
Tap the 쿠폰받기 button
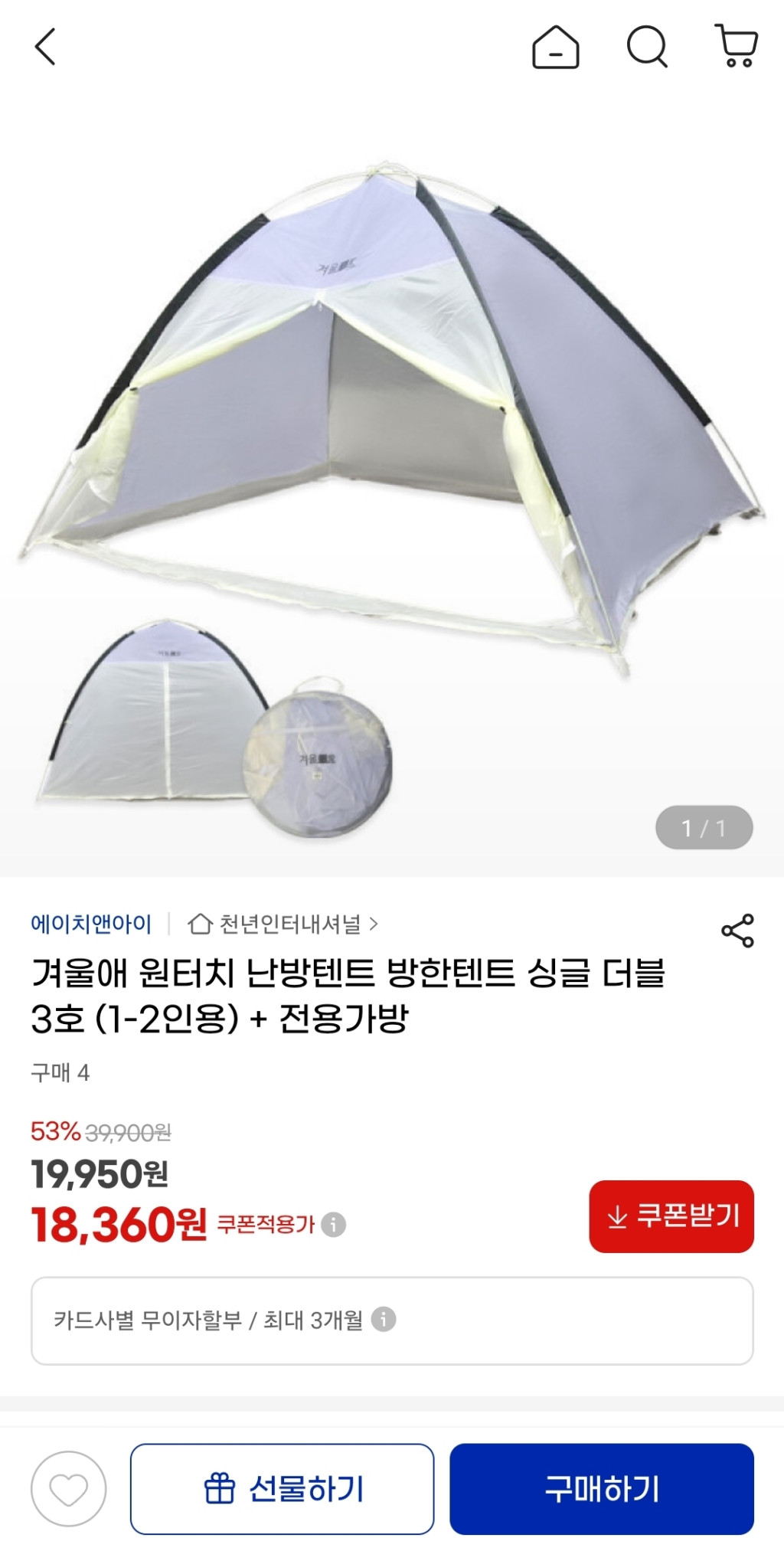671,1216
